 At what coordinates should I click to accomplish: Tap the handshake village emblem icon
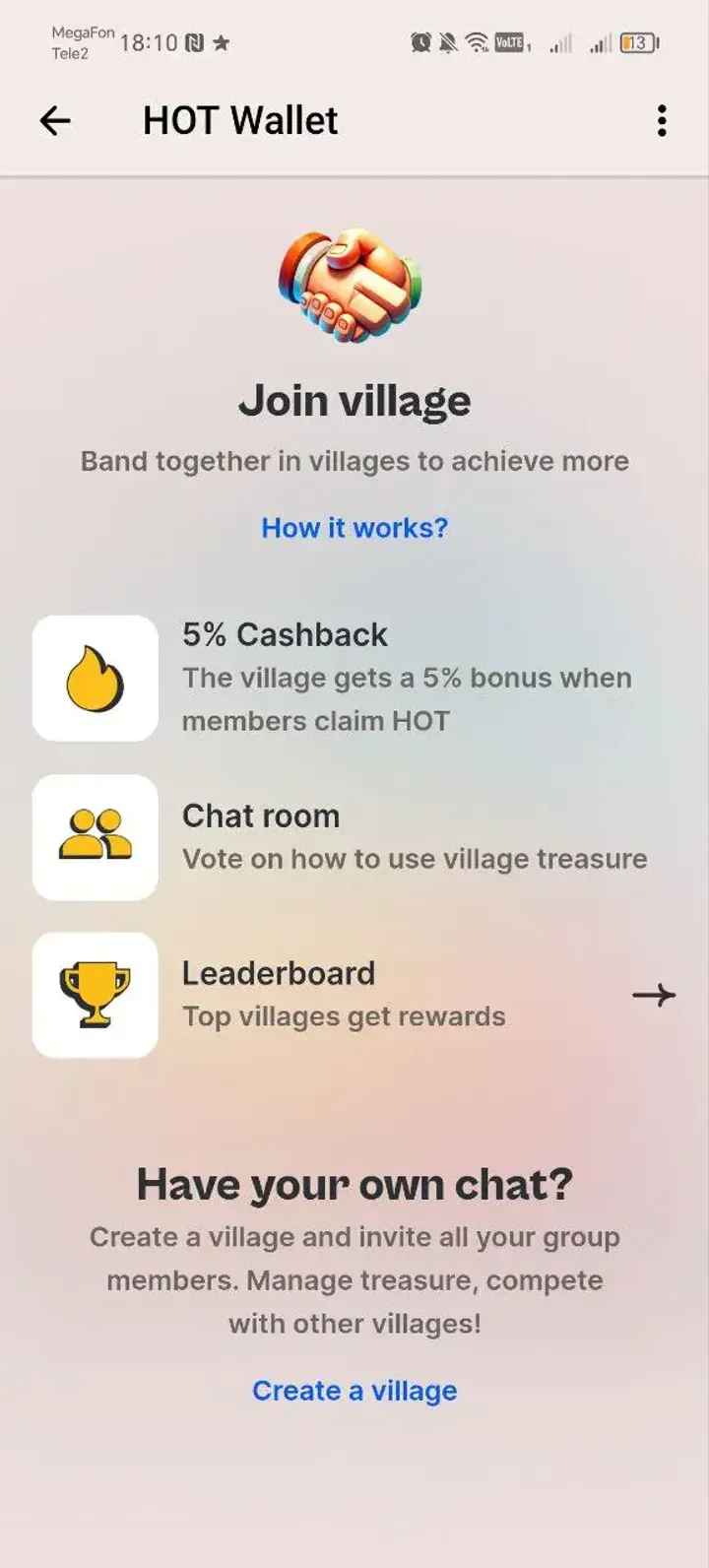click(x=353, y=284)
